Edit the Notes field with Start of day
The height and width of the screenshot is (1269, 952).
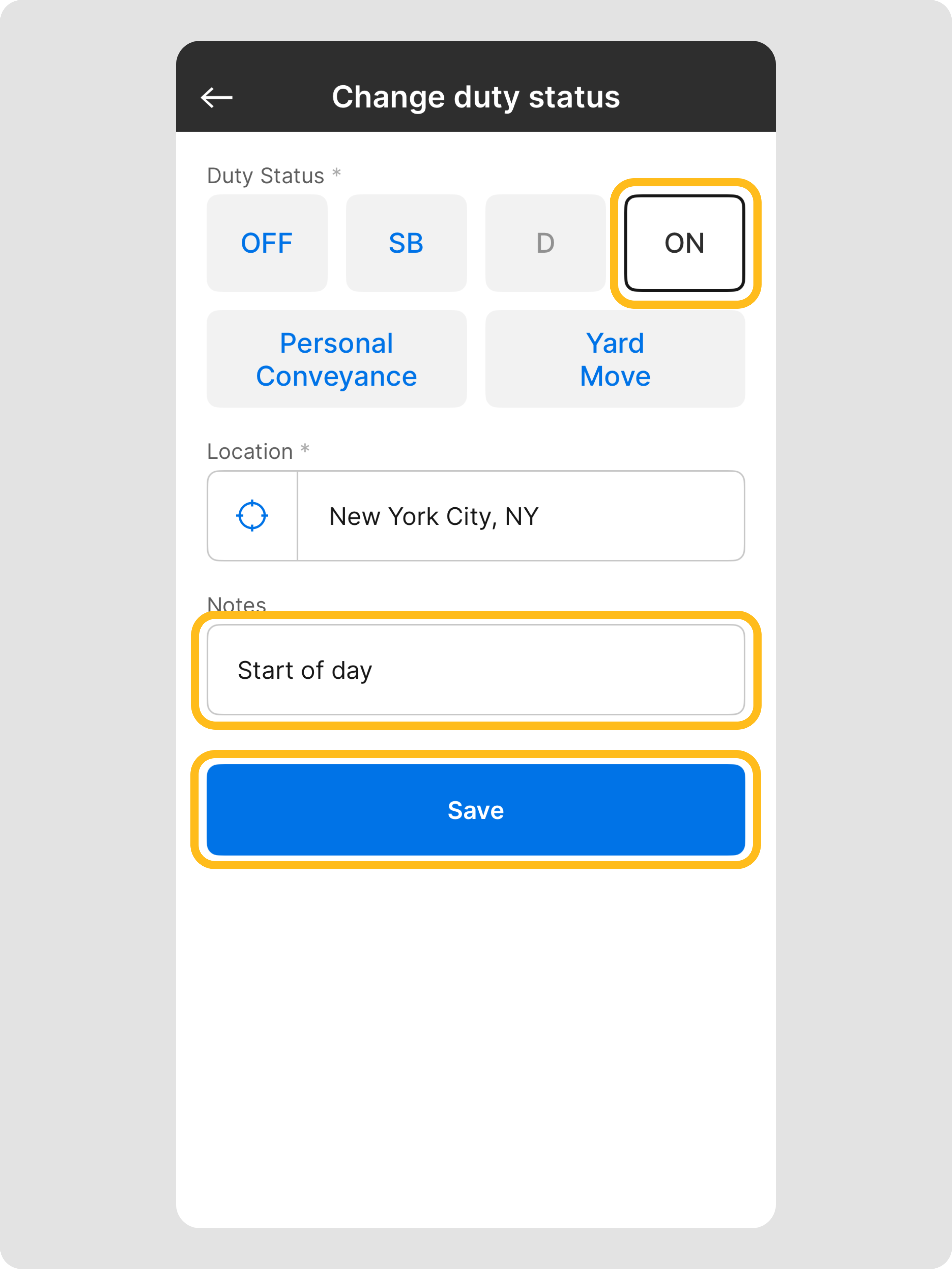[475, 670]
